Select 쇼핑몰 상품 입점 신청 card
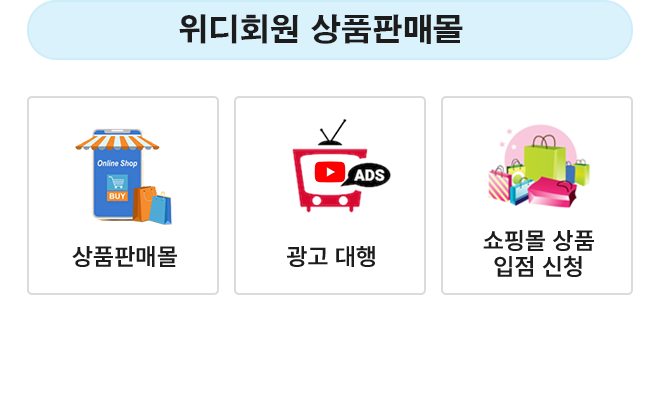The width and height of the screenshot is (660, 416). tap(537, 196)
